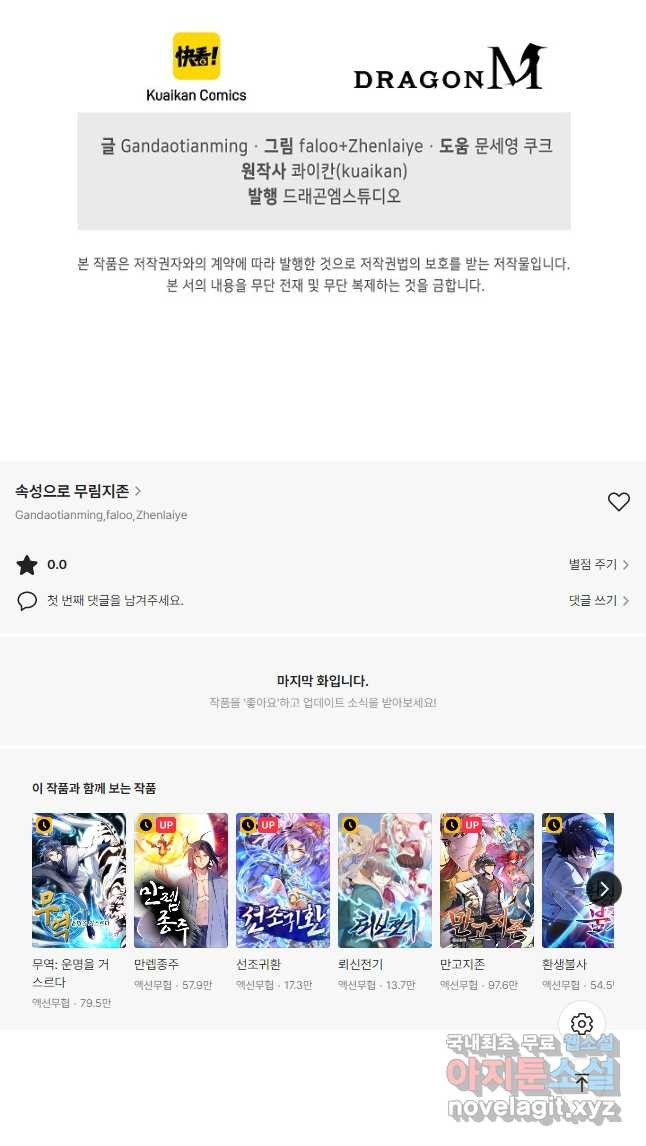Open the 속성으로 무림지존 series page
Viewport: 646px width, 1146px height.
(x=78, y=491)
